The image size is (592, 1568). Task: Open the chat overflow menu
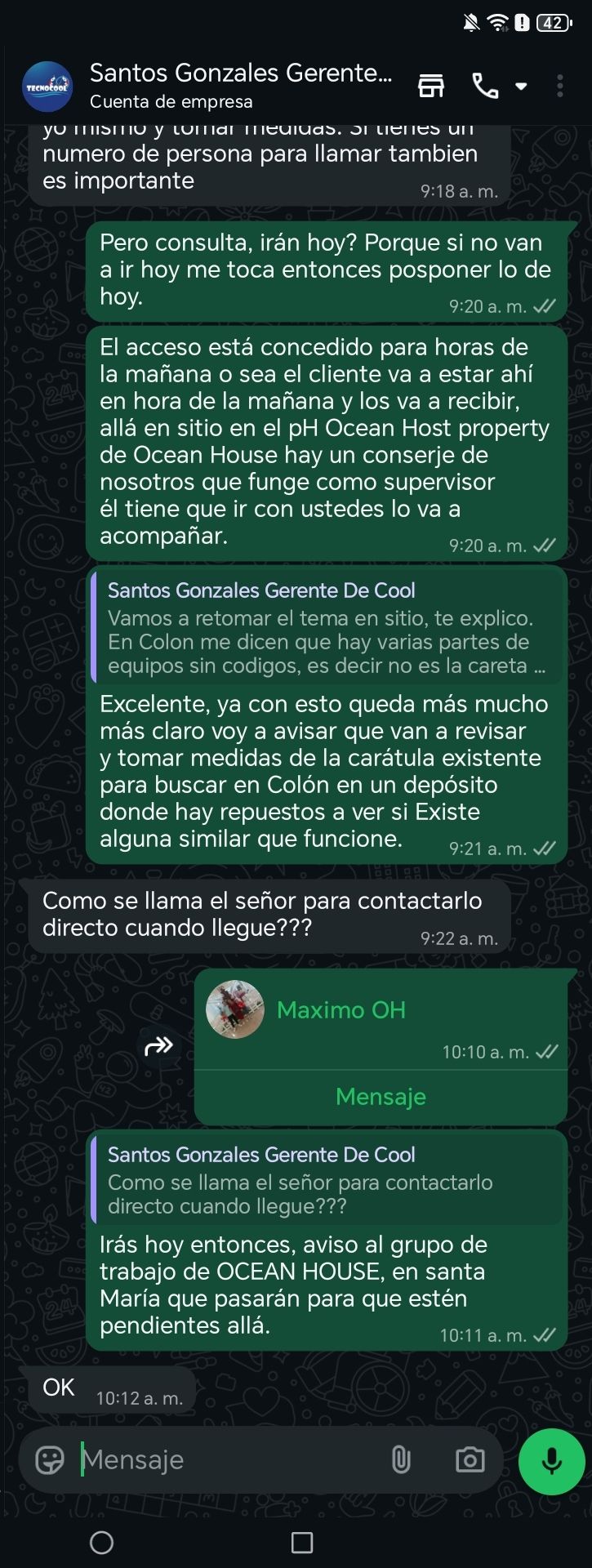tap(560, 86)
